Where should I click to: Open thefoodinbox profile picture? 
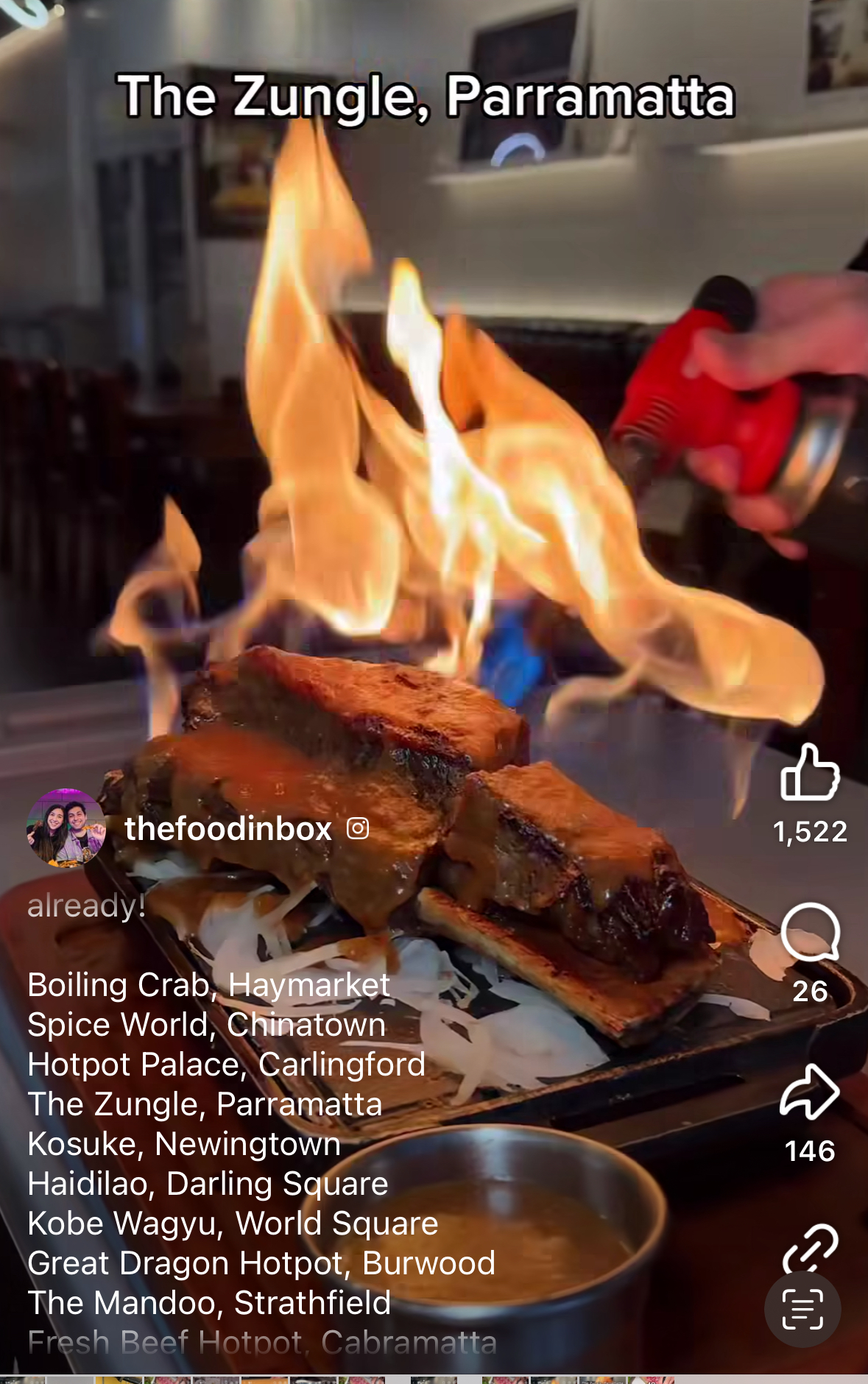click(66, 829)
